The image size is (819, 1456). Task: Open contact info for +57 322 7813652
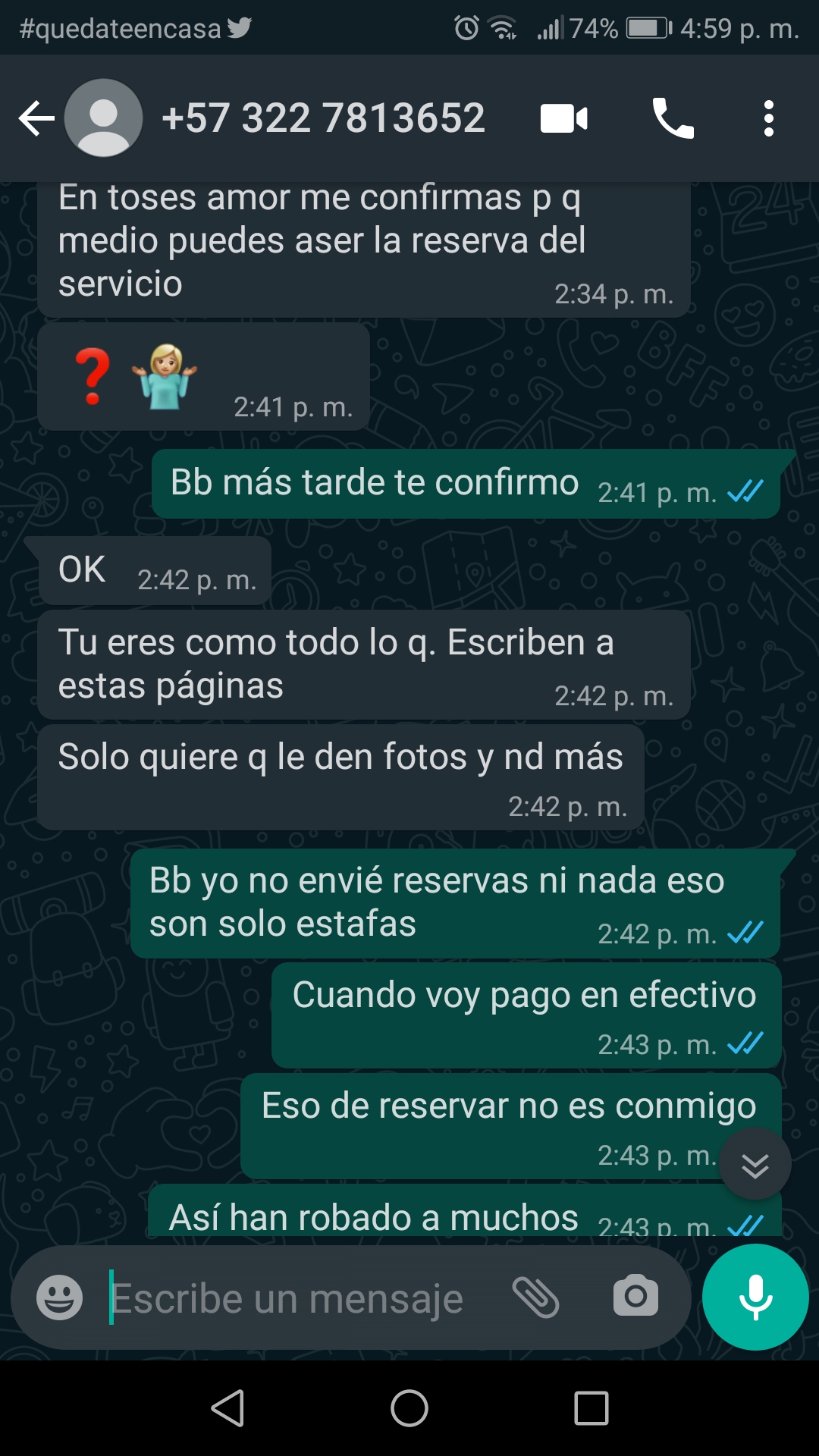click(x=323, y=118)
